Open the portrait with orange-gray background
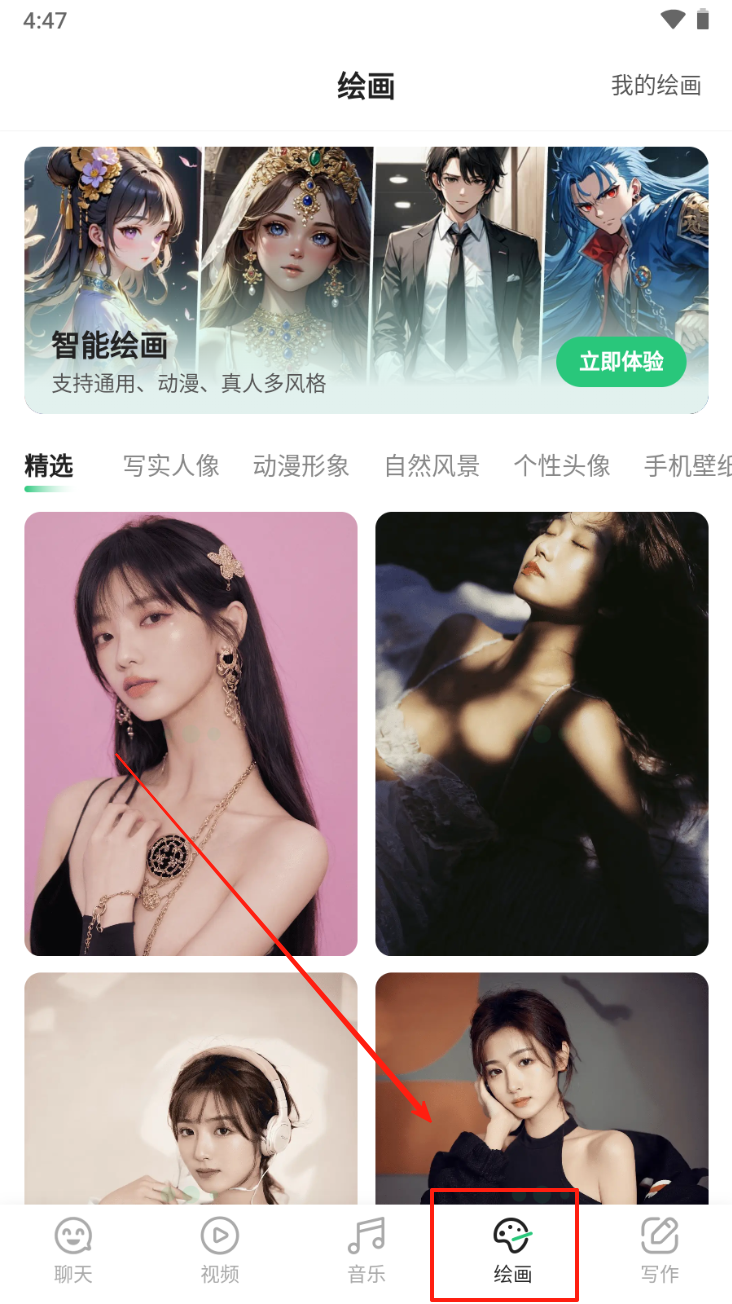This screenshot has width=732, height=1304. [x=542, y=1088]
